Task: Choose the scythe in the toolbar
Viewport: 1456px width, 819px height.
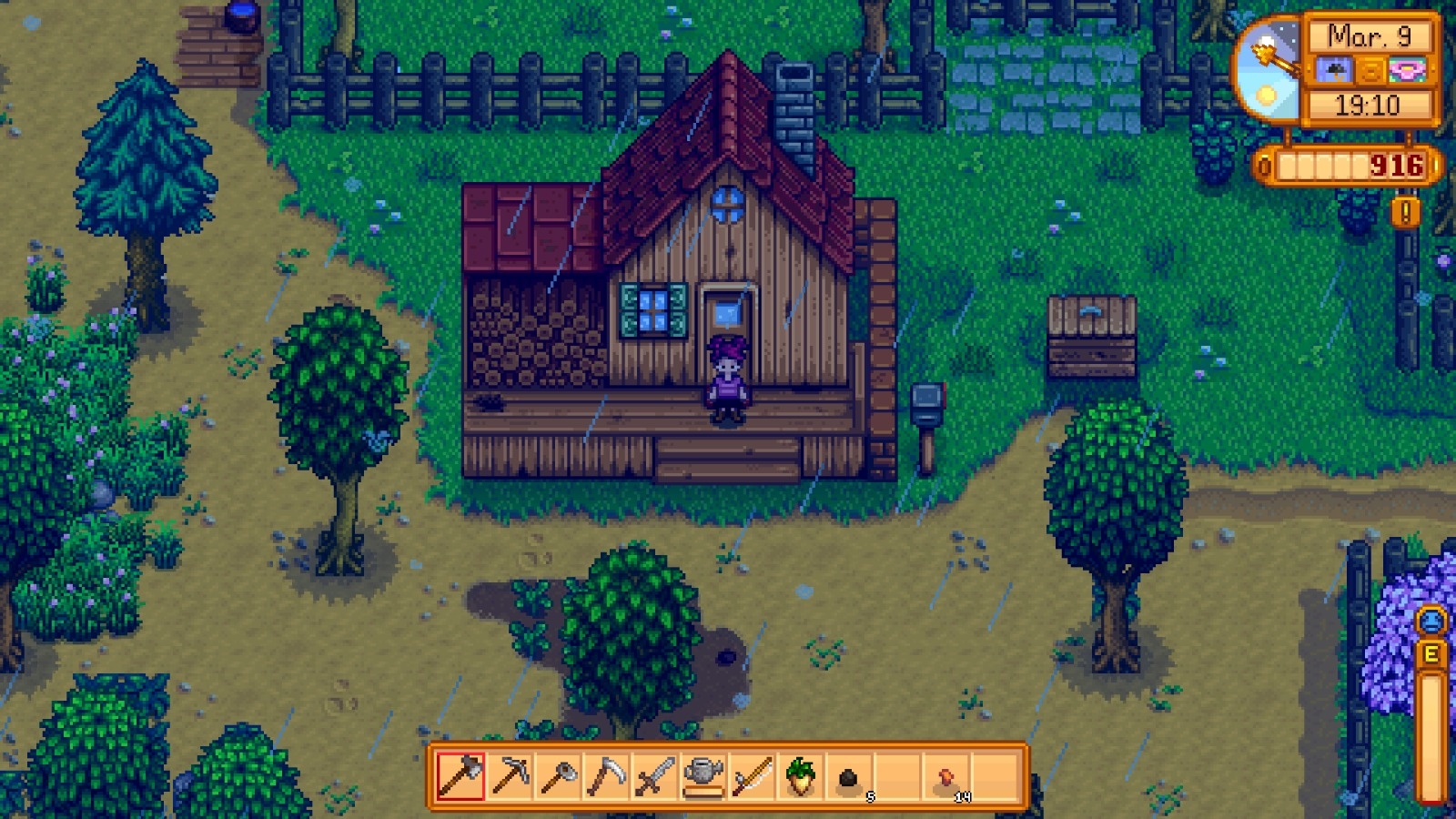Action: click(606, 776)
